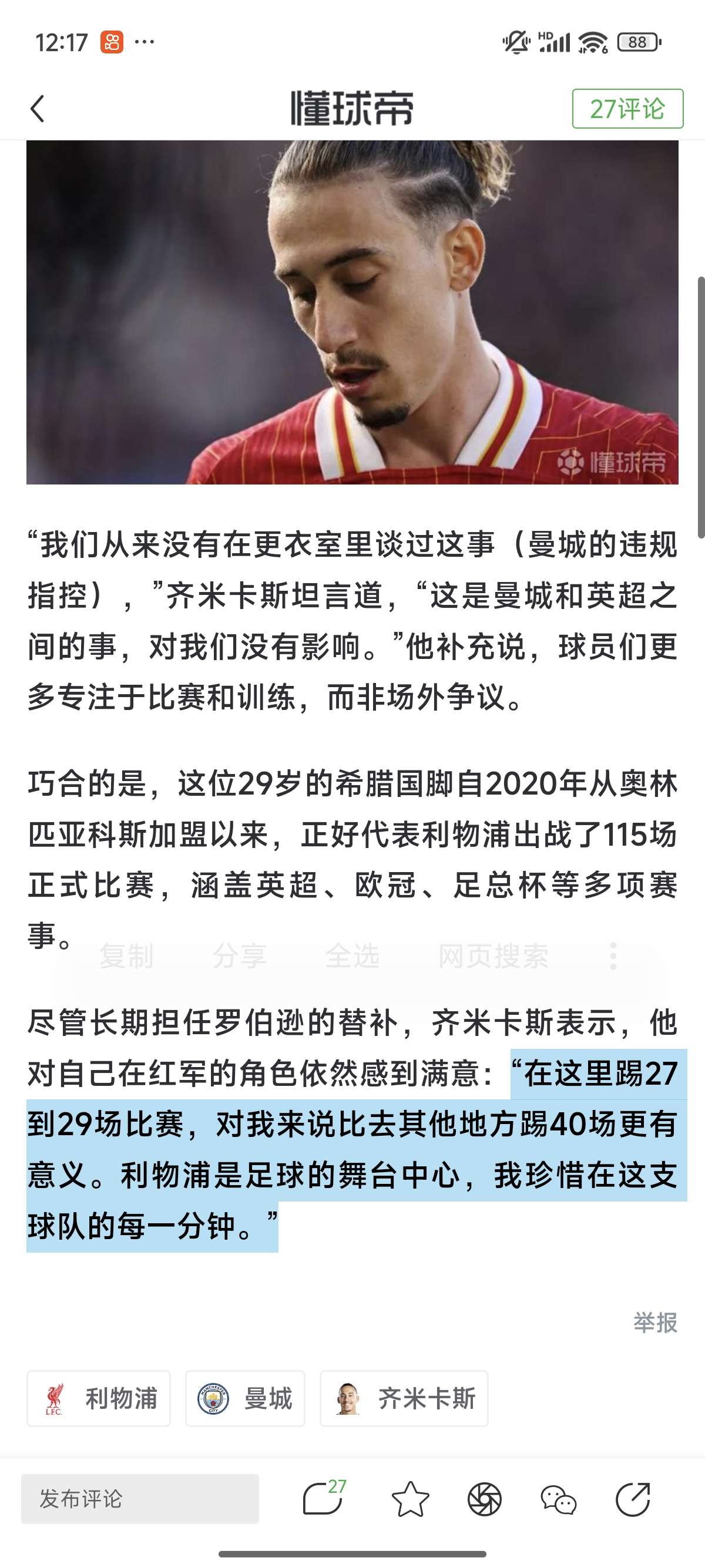Open the 利物浦 team tag
The width and height of the screenshot is (705, 1568).
(99, 1398)
